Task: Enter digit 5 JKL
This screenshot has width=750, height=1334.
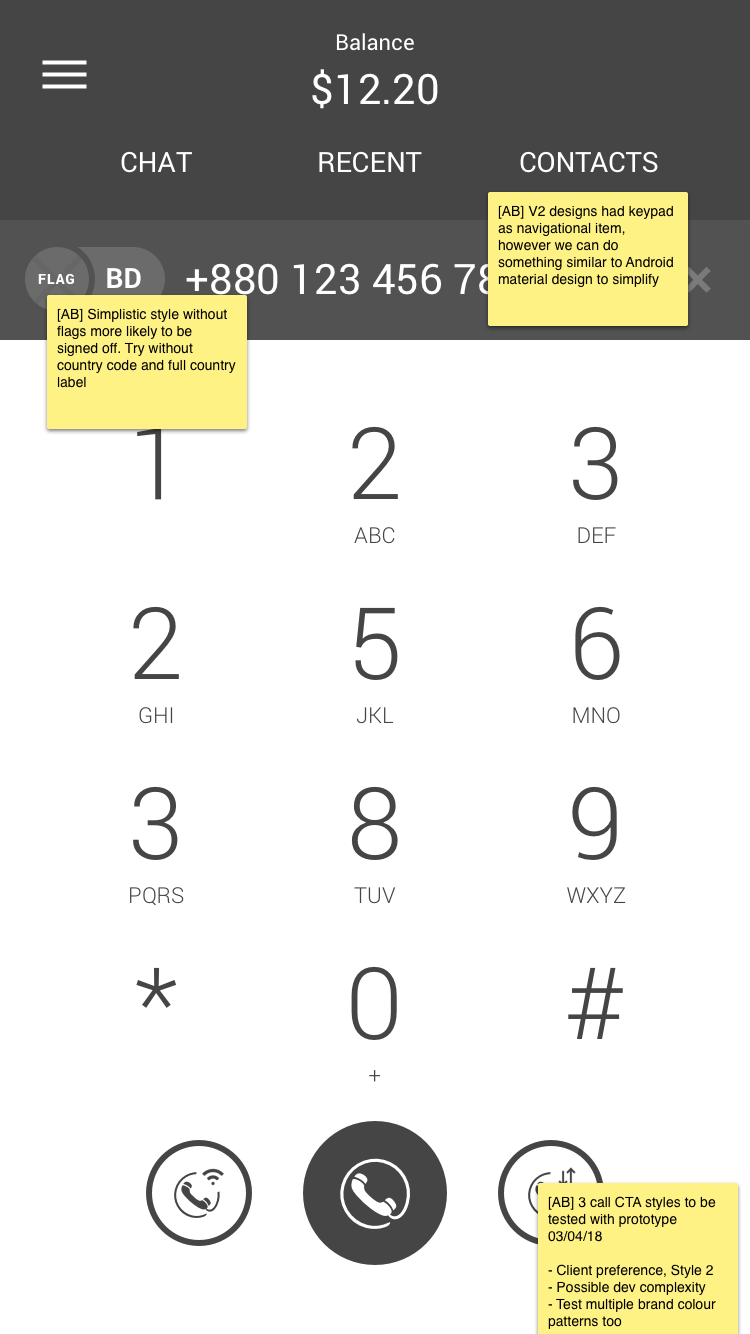Action: [374, 662]
